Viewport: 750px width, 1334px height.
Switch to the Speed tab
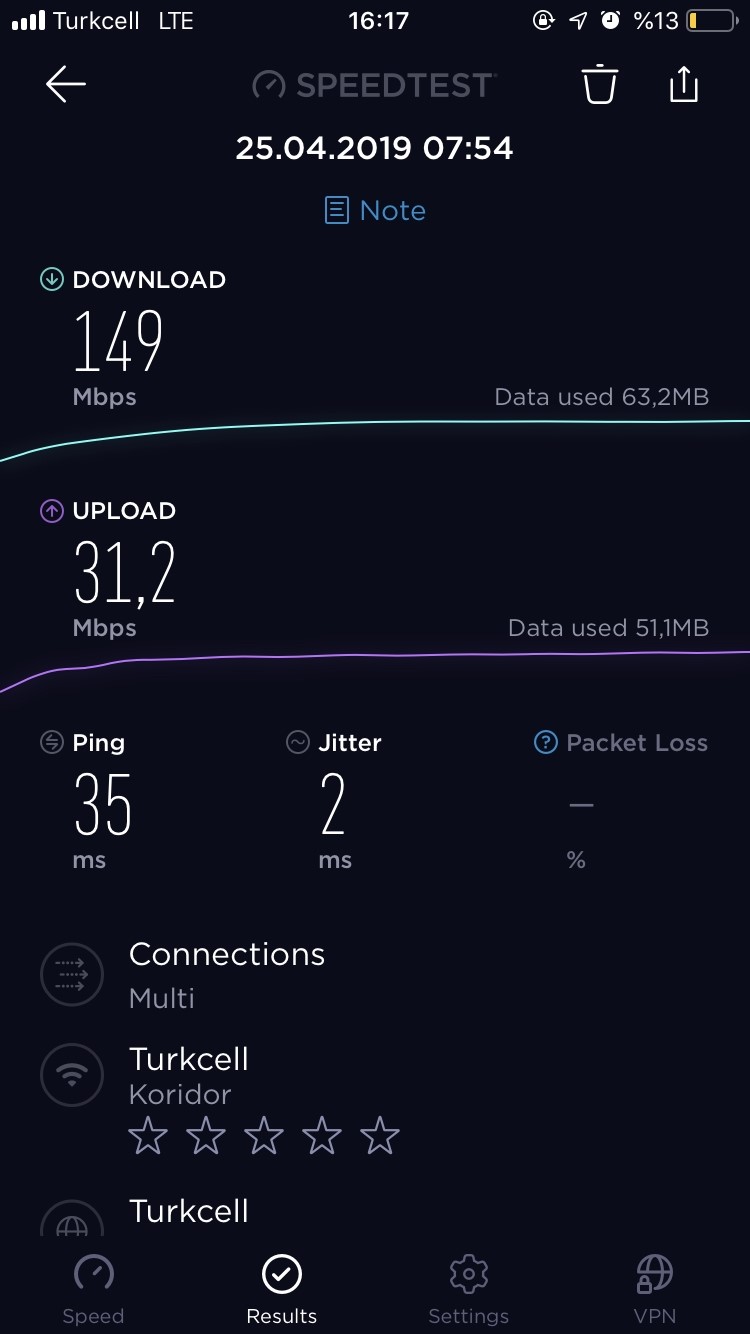[94, 1289]
